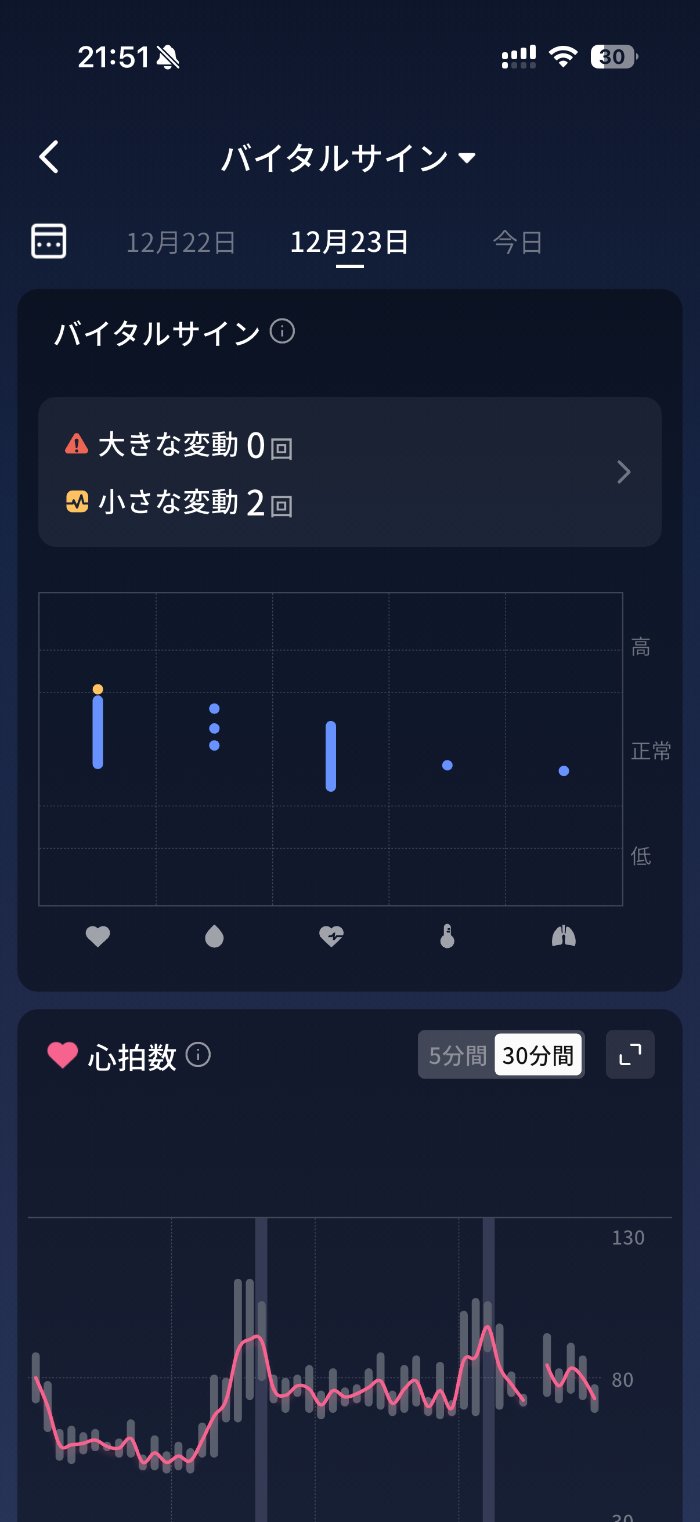Select the 30分間 interval

[539, 1055]
